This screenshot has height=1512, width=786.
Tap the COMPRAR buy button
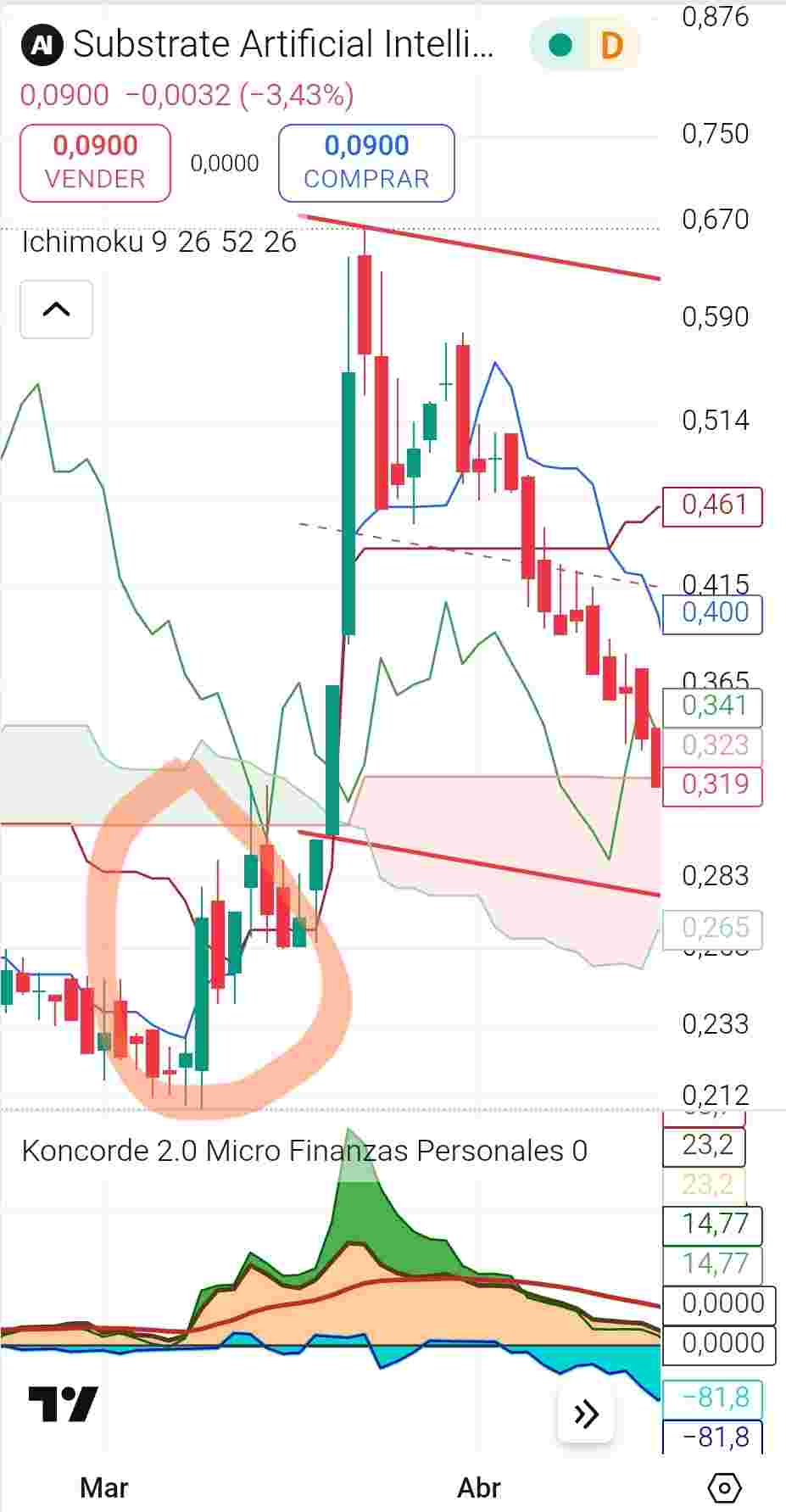coord(366,163)
